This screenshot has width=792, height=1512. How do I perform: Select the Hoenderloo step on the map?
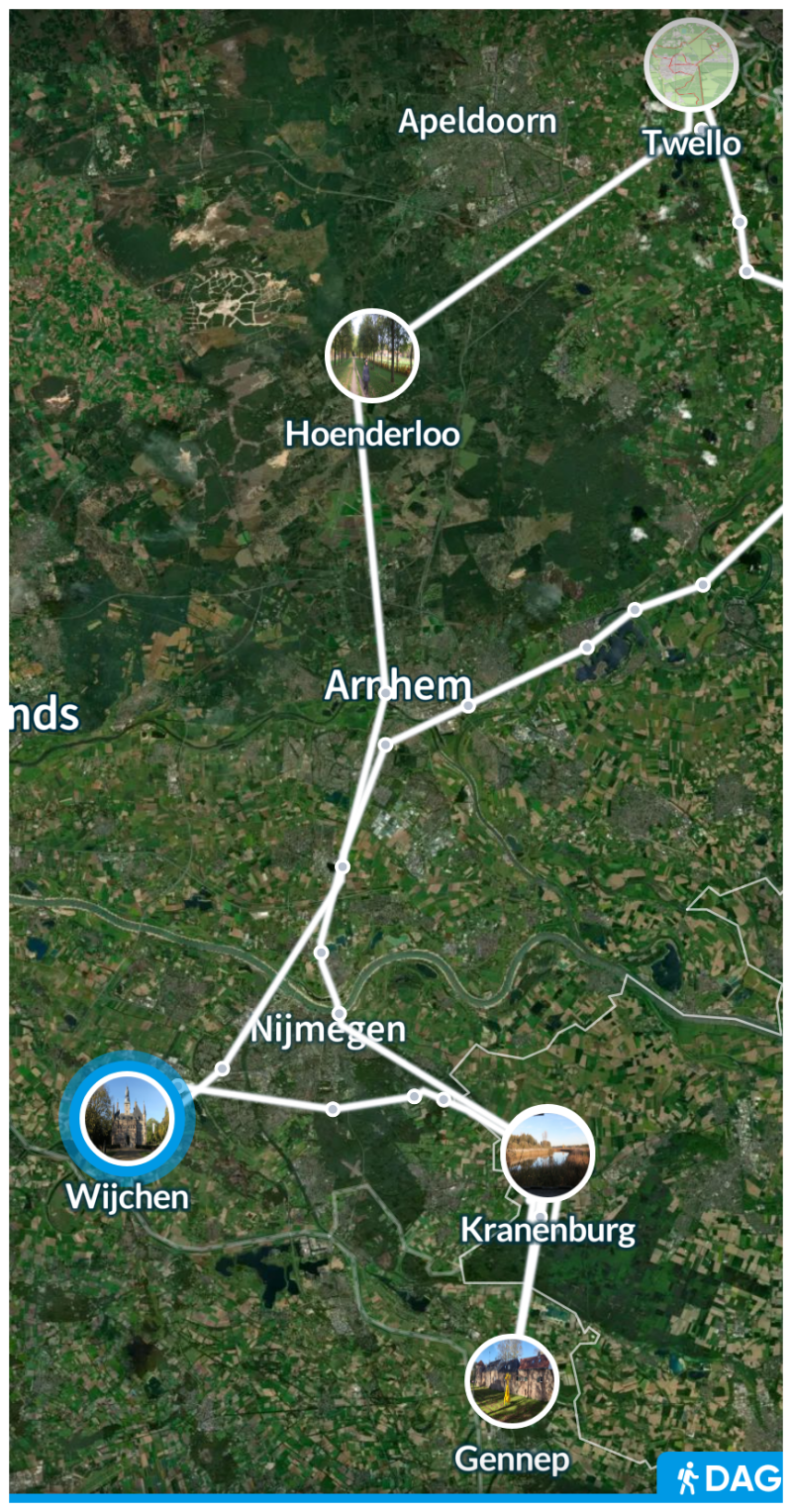click(372, 355)
